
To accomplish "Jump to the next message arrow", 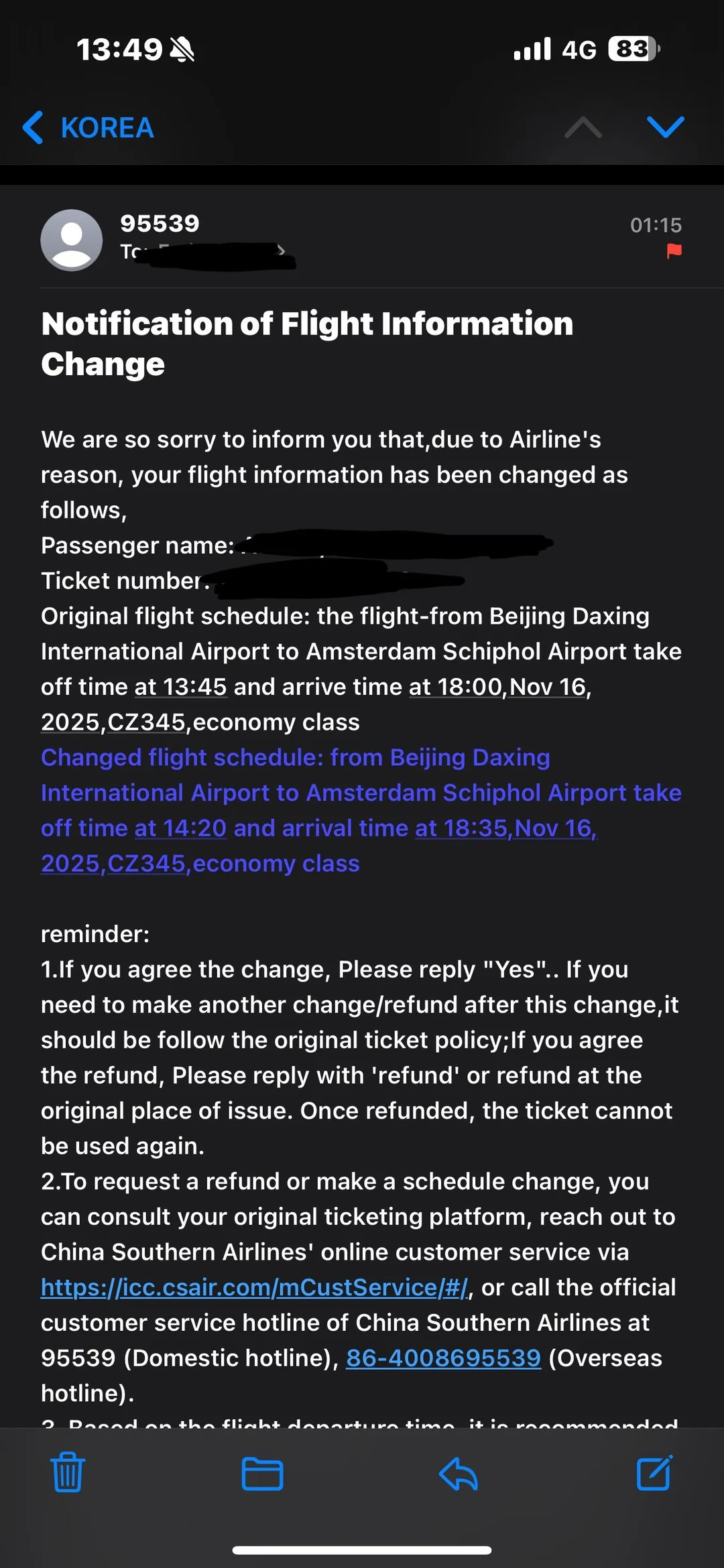I will click(x=665, y=127).
